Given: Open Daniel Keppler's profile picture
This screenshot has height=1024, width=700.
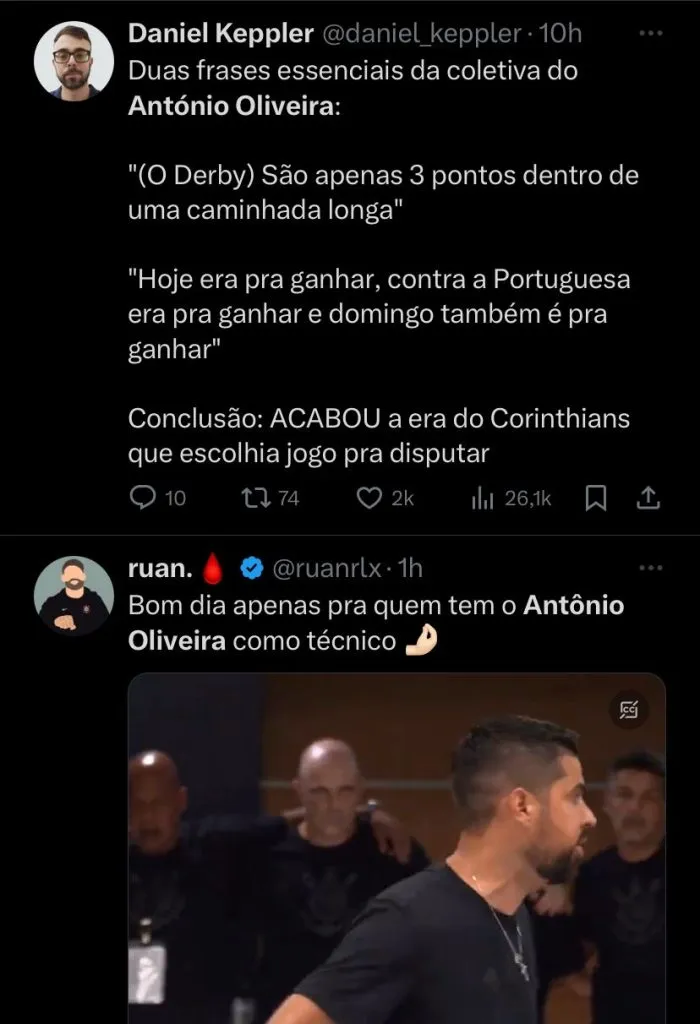Looking at the screenshot, I should tap(73, 60).
